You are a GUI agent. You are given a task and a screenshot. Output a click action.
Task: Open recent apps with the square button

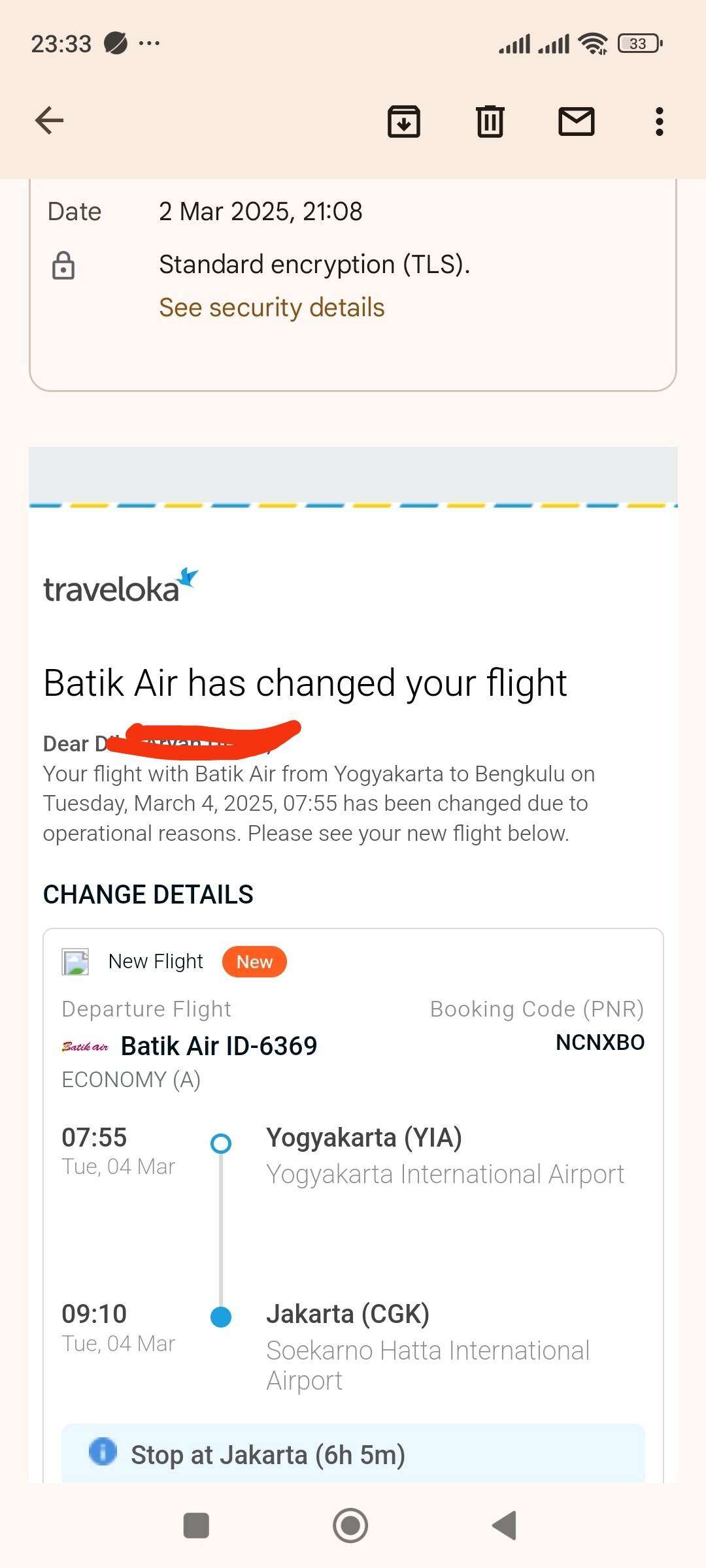196,1526
